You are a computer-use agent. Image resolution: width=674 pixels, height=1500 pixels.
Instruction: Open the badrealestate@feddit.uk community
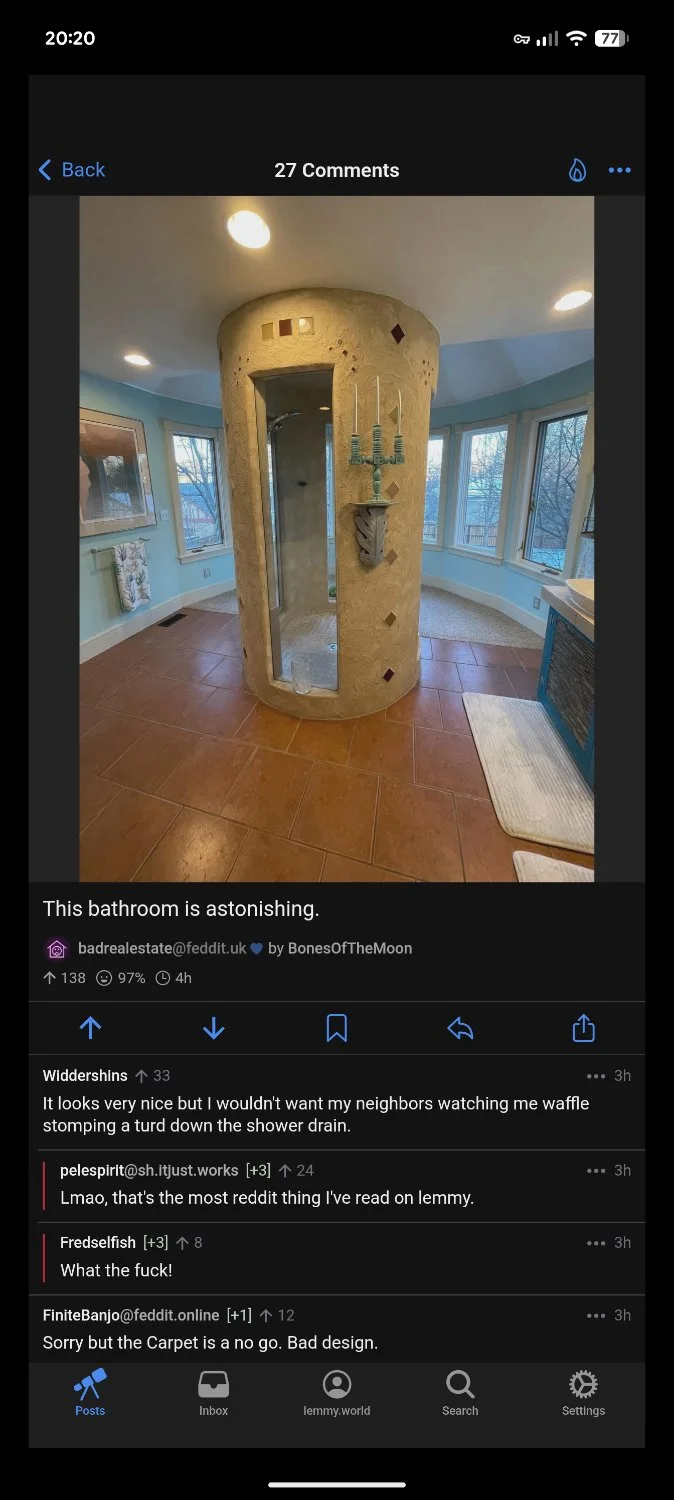pos(161,948)
